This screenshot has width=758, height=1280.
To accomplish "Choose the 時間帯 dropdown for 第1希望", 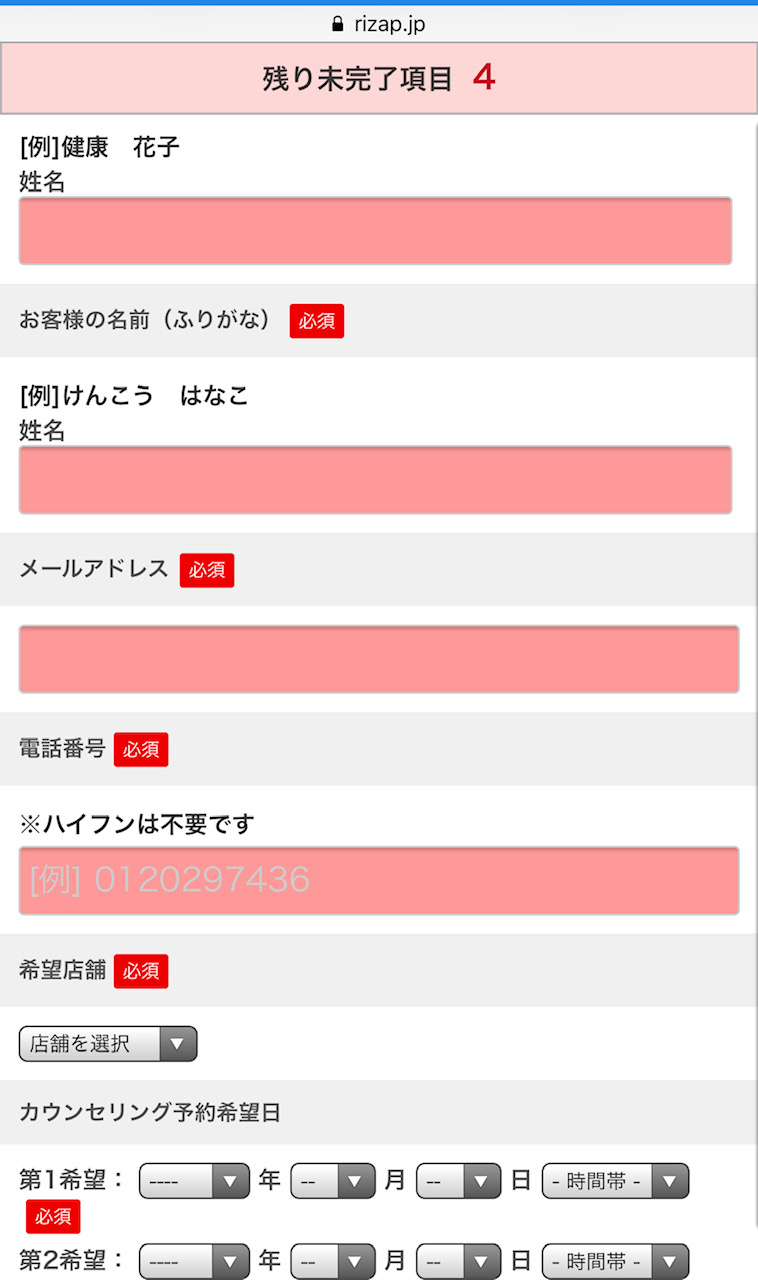I will coord(615,1181).
